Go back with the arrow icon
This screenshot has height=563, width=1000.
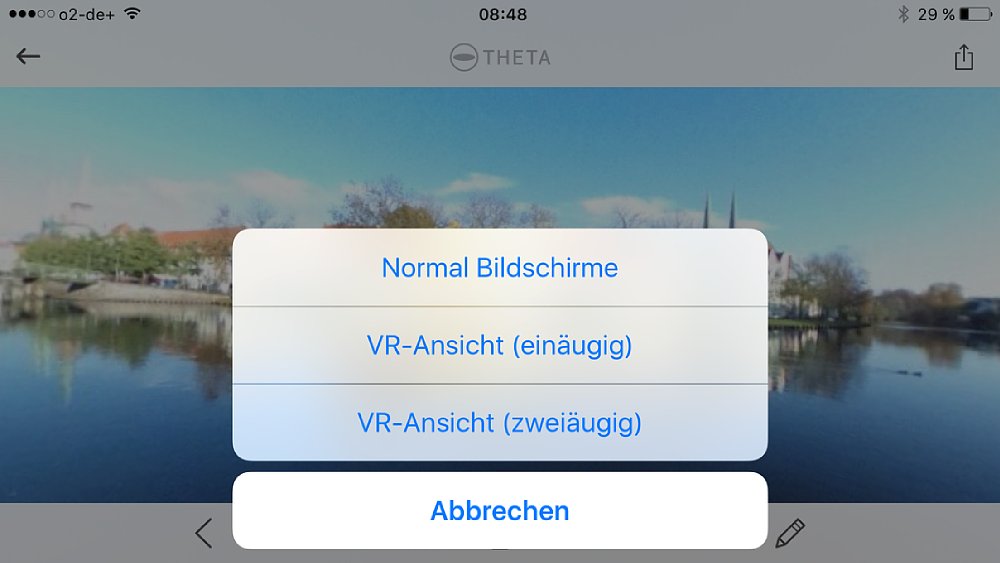[x=28, y=56]
